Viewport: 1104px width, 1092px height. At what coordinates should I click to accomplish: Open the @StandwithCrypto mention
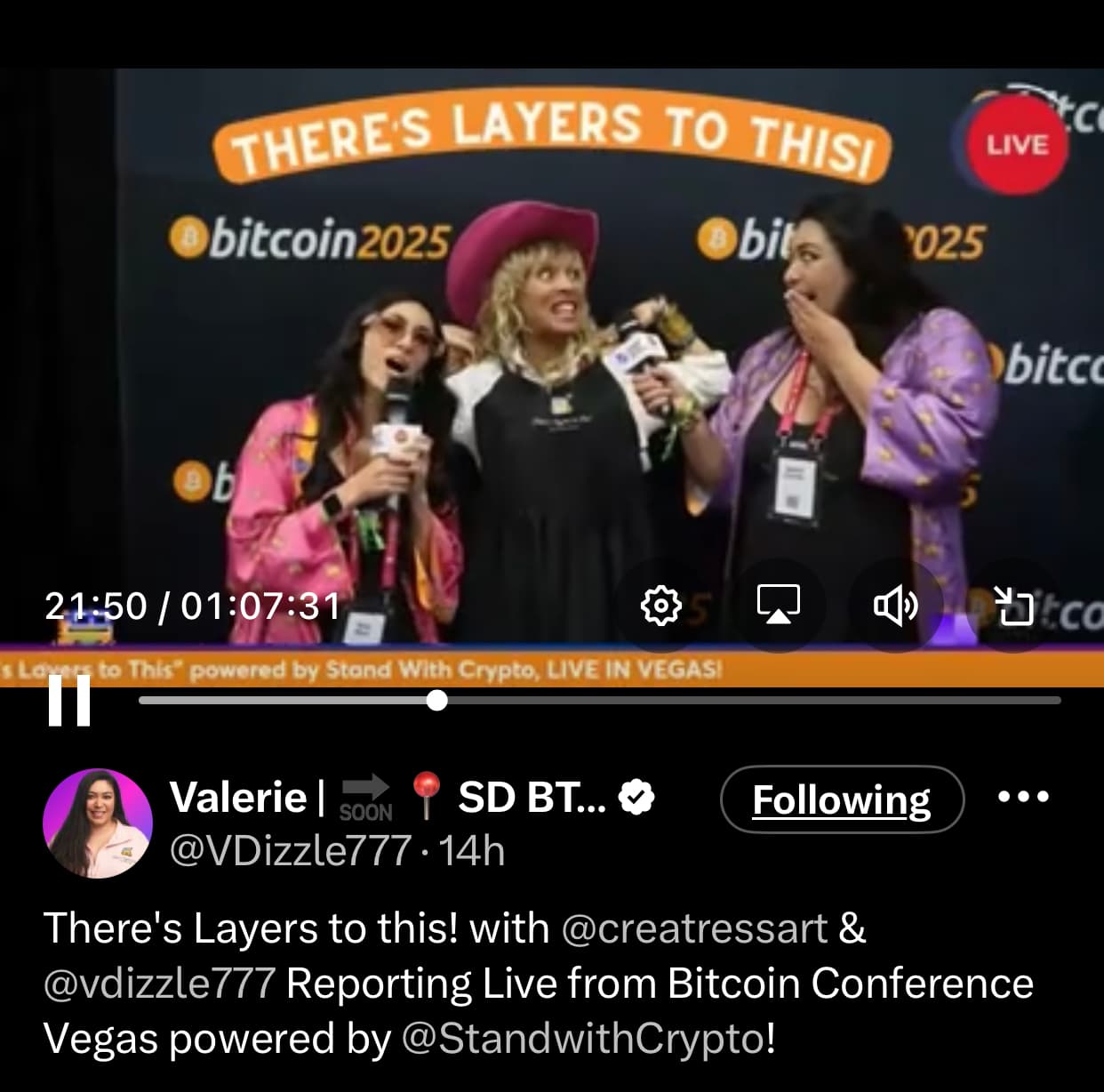[x=583, y=1039]
